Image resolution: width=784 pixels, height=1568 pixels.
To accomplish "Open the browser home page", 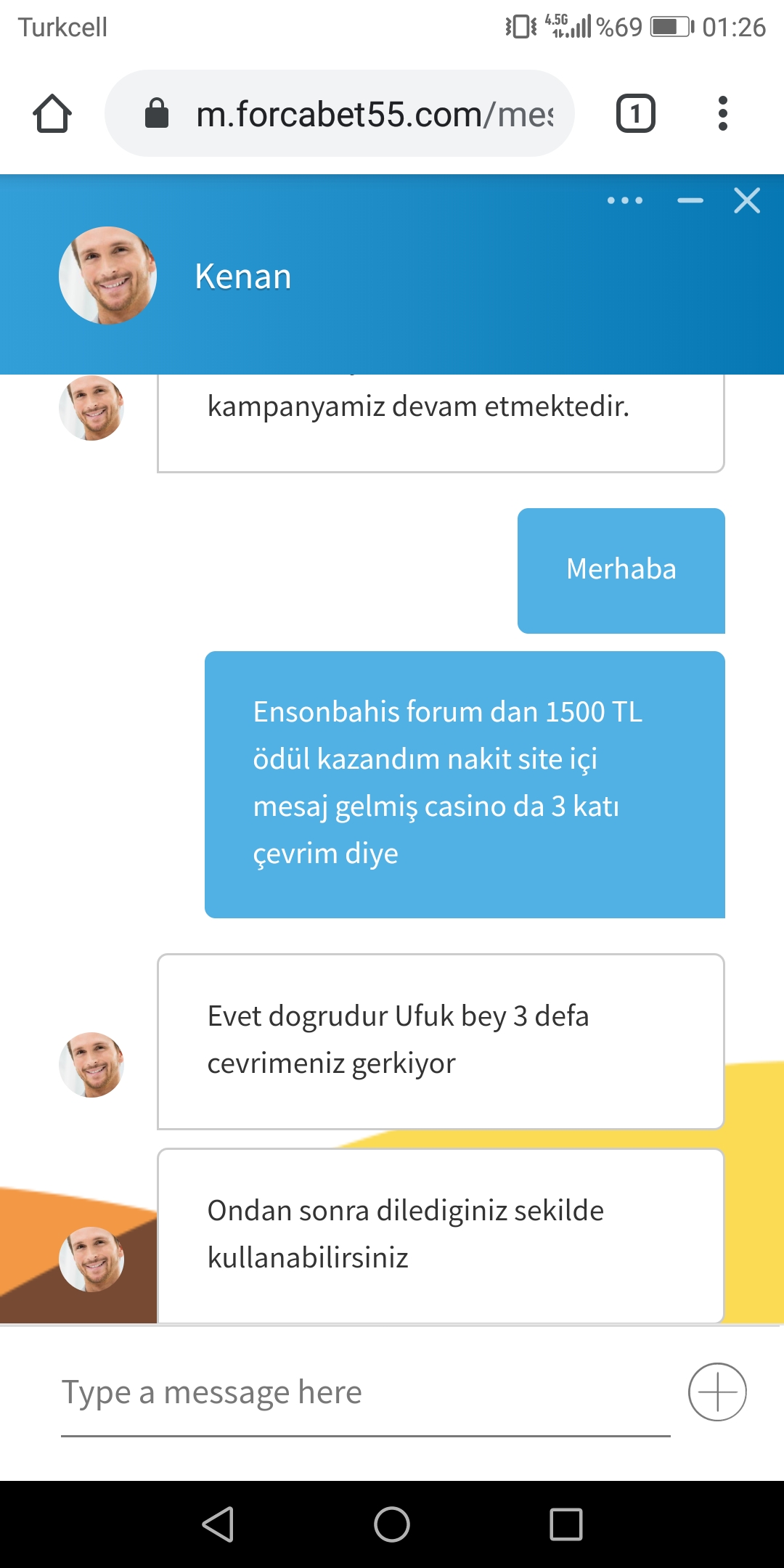I will 52,114.
